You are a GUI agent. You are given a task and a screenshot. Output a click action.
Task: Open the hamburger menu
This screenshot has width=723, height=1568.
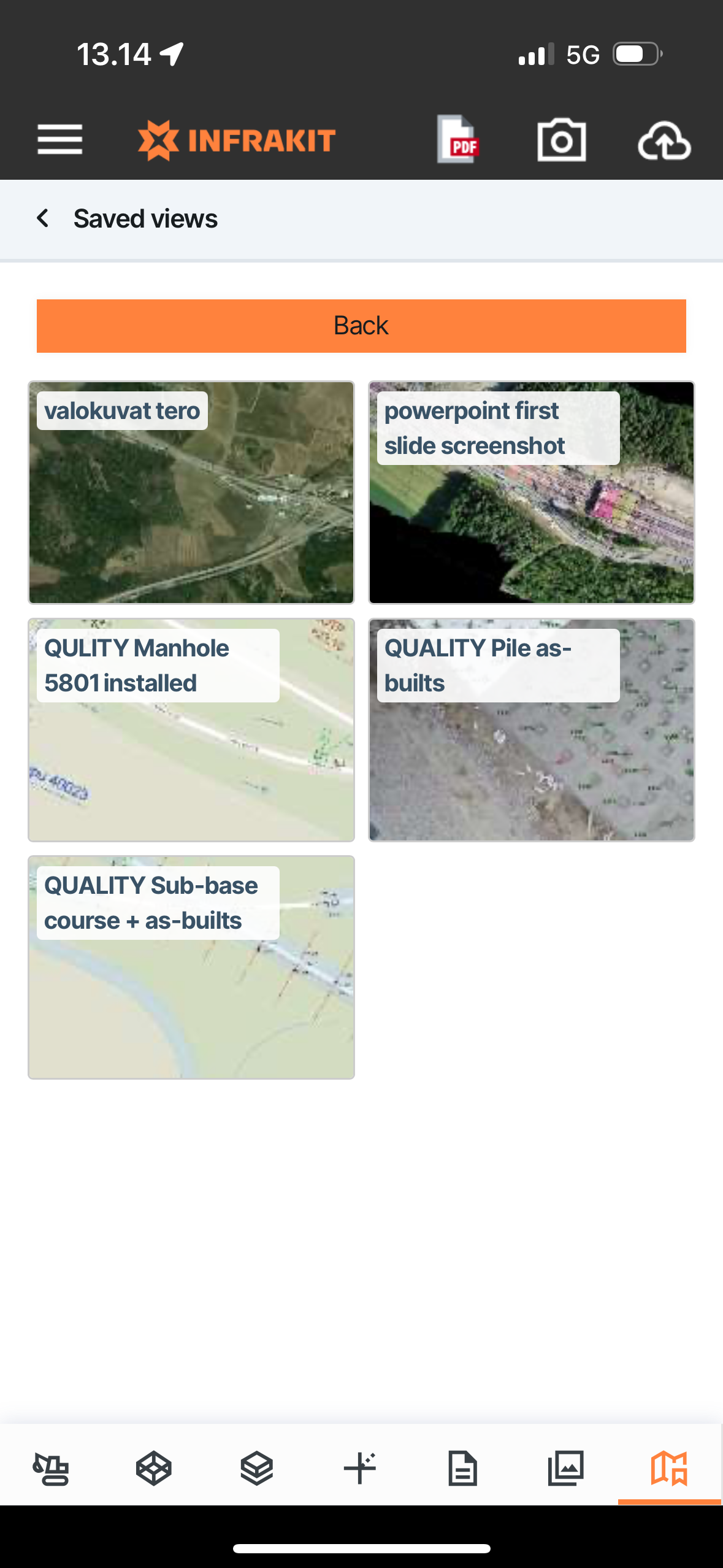(59, 140)
